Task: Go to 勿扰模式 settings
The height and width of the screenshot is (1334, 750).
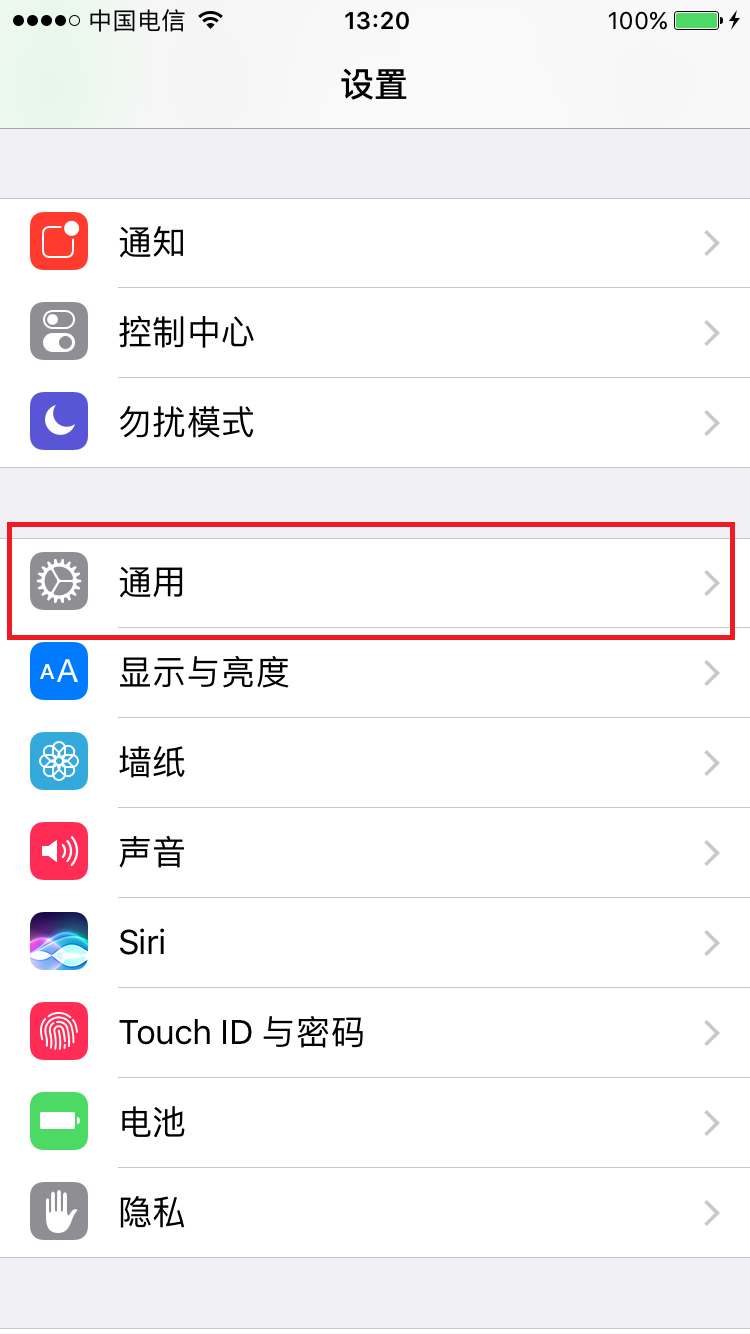Action: point(375,423)
